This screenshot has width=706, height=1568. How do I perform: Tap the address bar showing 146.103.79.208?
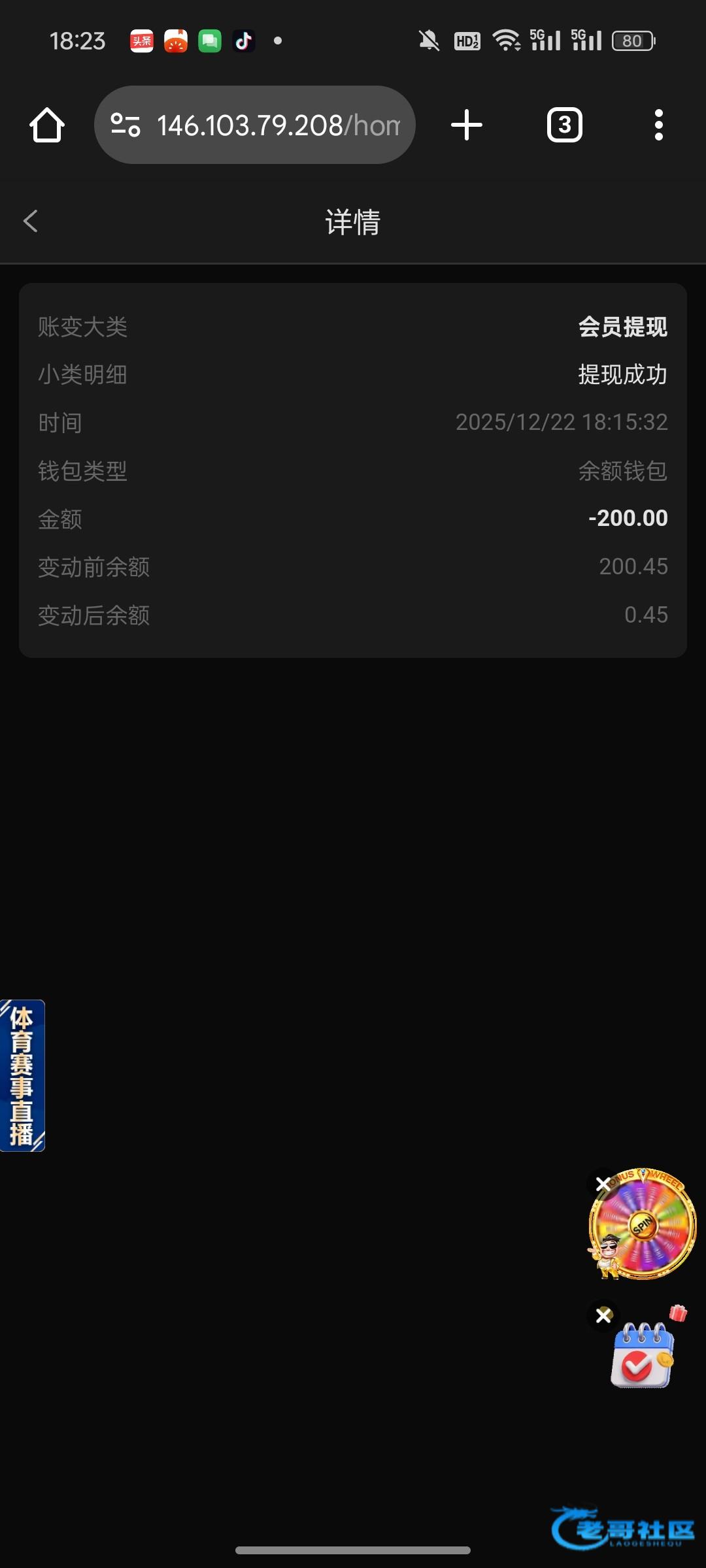(x=278, y=125)
